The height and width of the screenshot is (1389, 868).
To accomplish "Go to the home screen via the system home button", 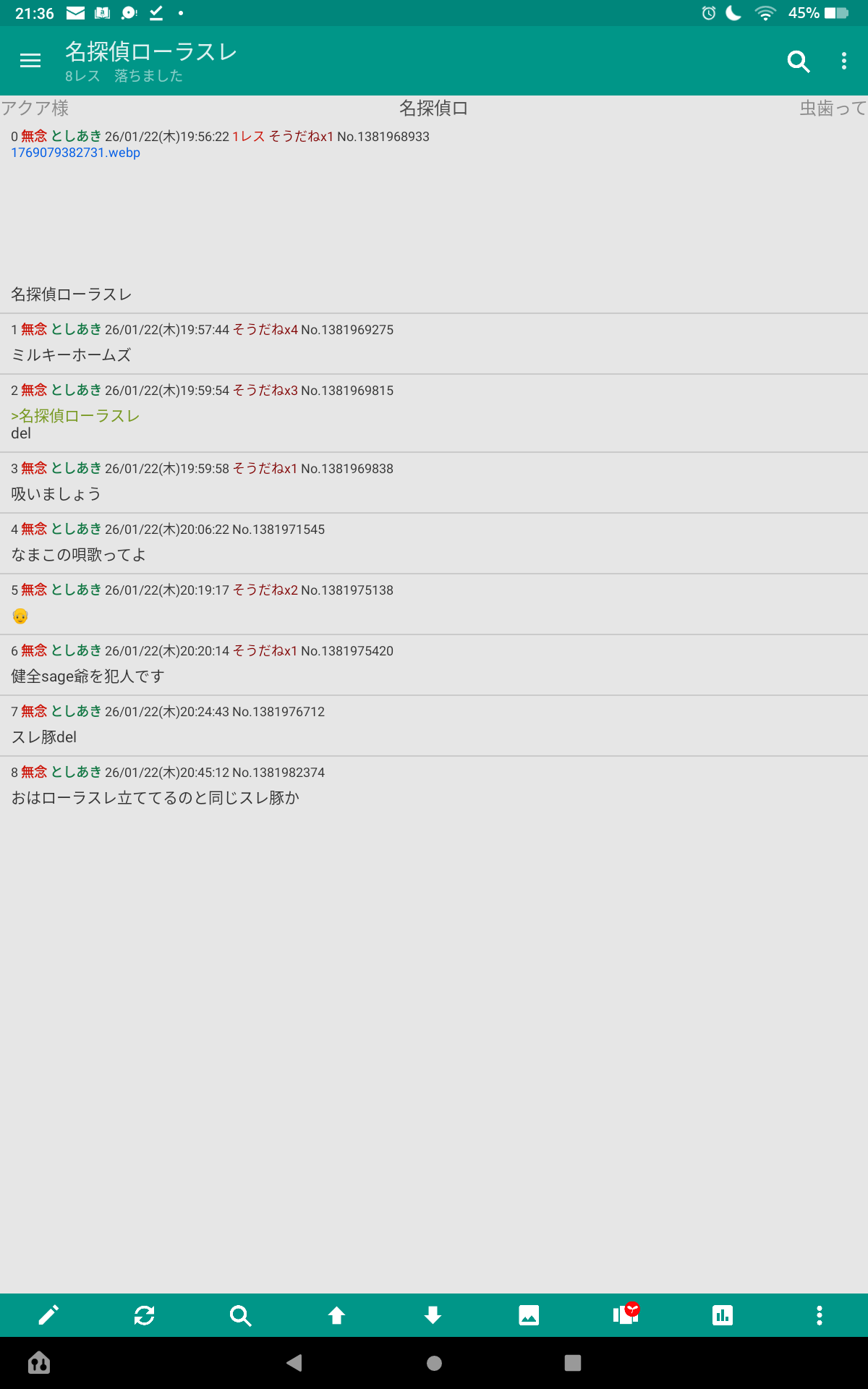I will tap(434, 1363).
